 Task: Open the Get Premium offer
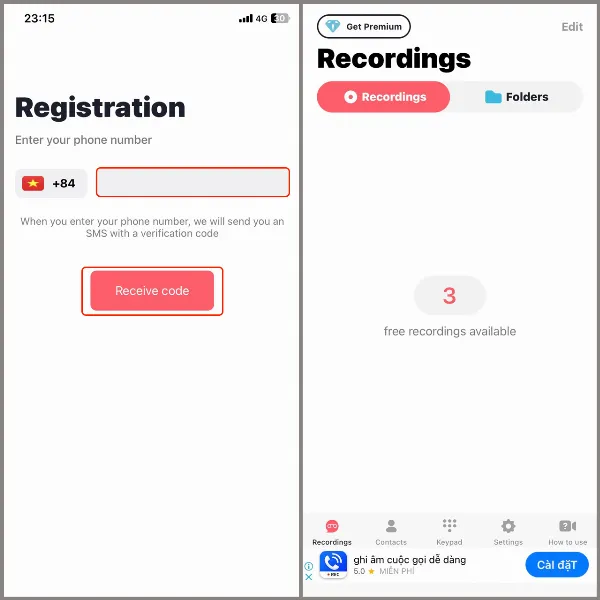pos(364,27)
